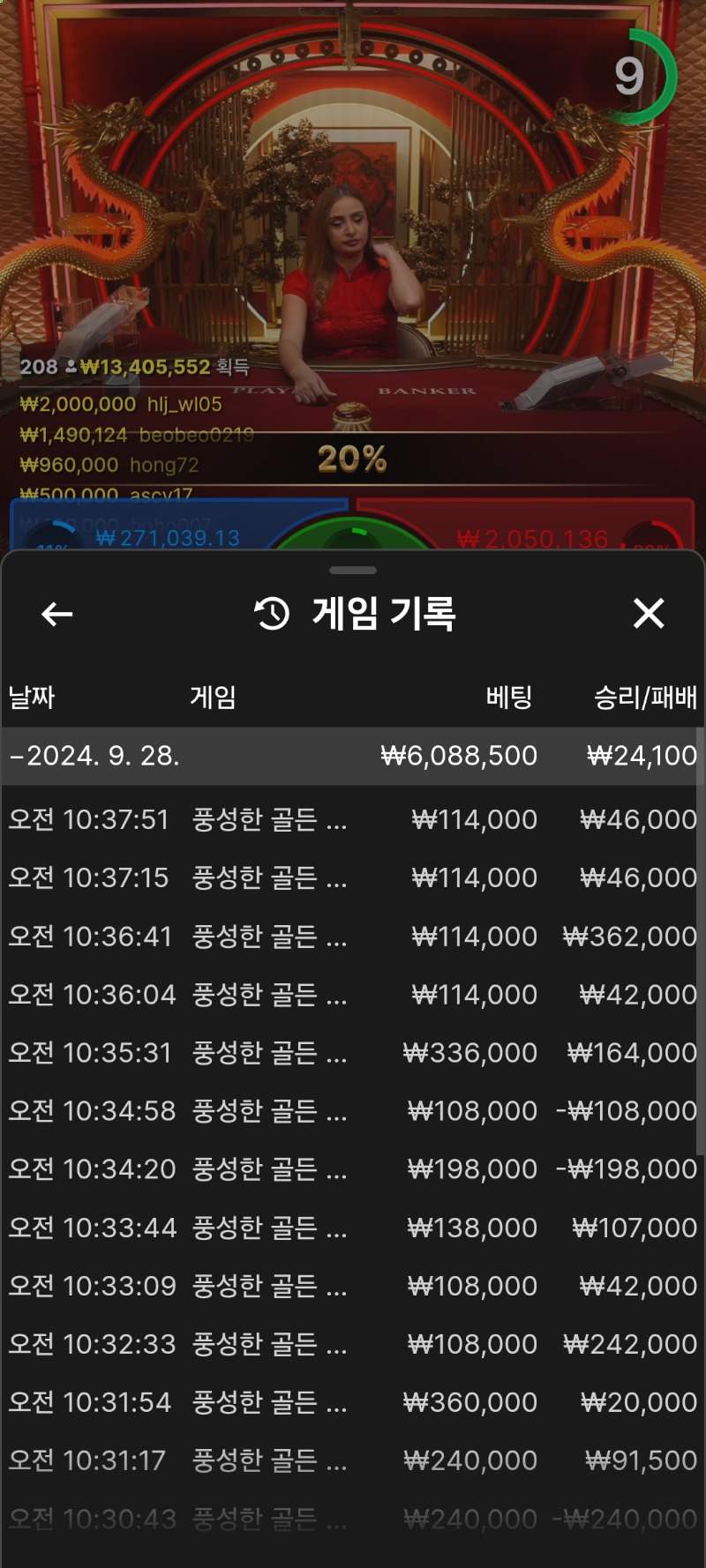Open the 오전 10:32:33 game record
Image resolution: width=706 pixels, height=1568 pixels.
click(x=352, y=1343)
